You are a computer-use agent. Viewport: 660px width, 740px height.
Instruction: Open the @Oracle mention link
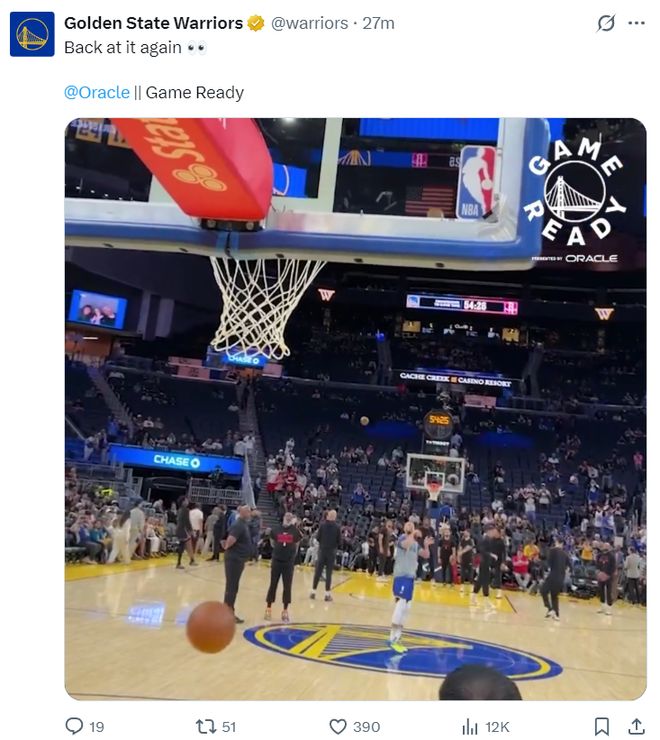click(x=97, y=92)
